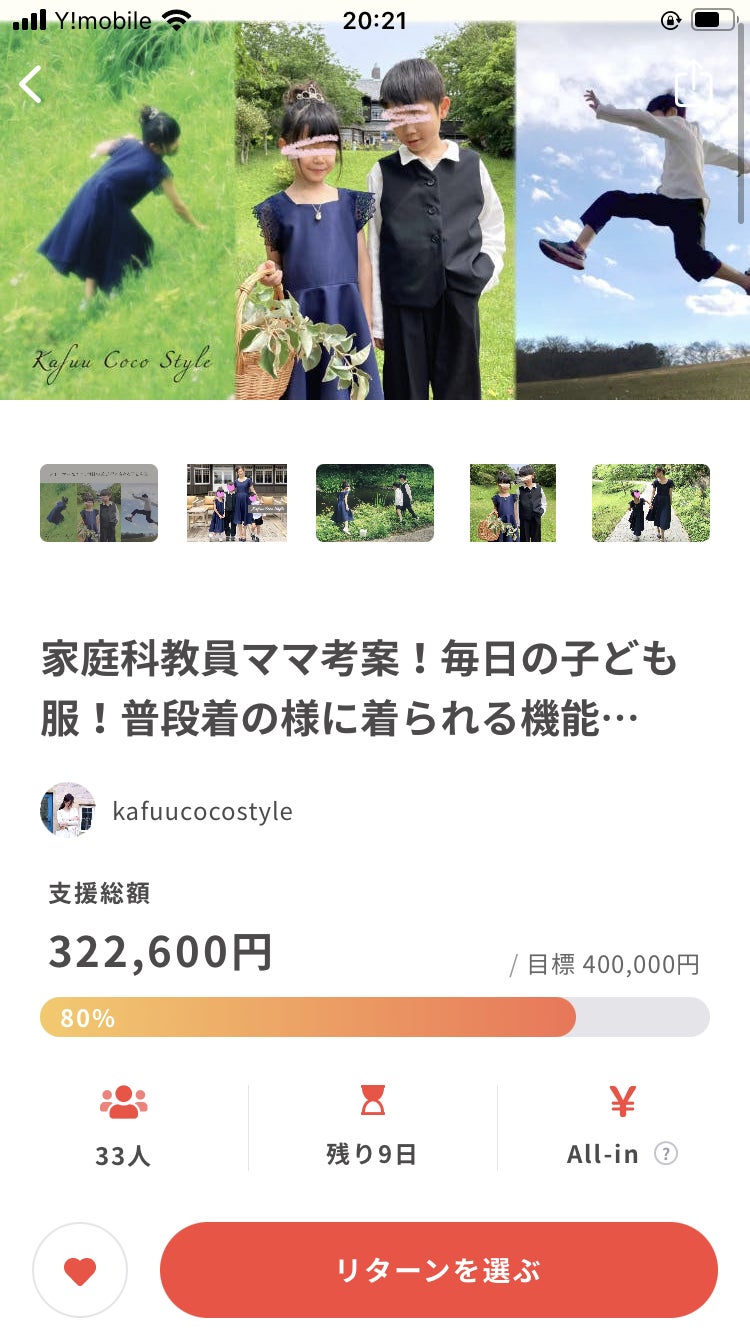Open the All-in help question mark
The width and height of the screenshot is (750, 1334).
[x=666, y=1154]
